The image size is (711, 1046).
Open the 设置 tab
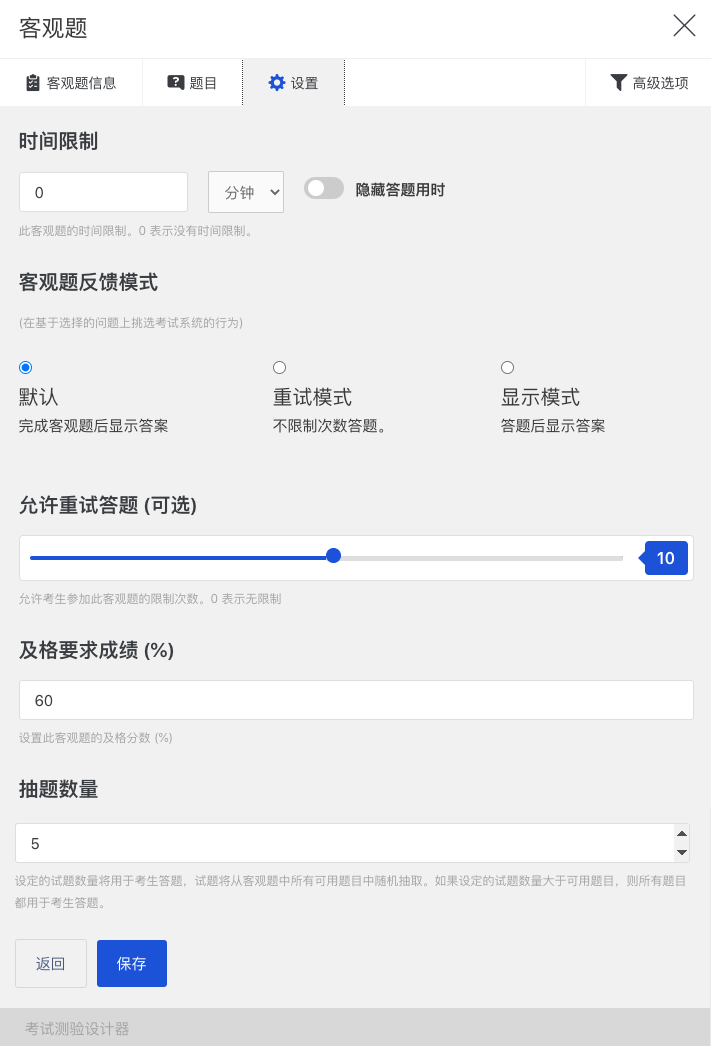pyautogui.click(x=293, y=83)
